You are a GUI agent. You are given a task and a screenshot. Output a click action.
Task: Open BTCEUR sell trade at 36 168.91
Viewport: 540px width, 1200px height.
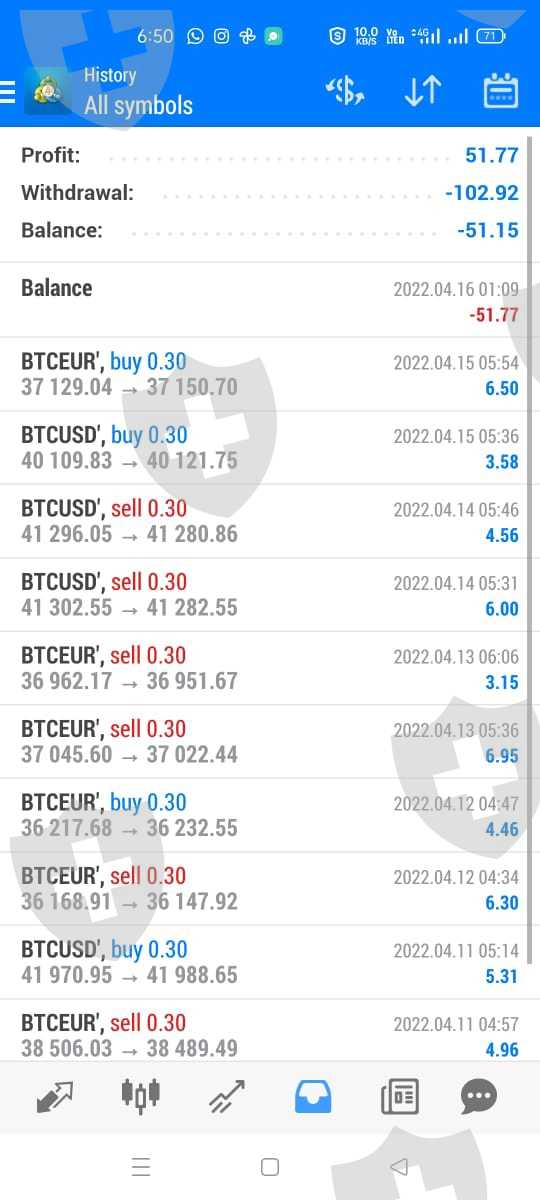[270, 889]
